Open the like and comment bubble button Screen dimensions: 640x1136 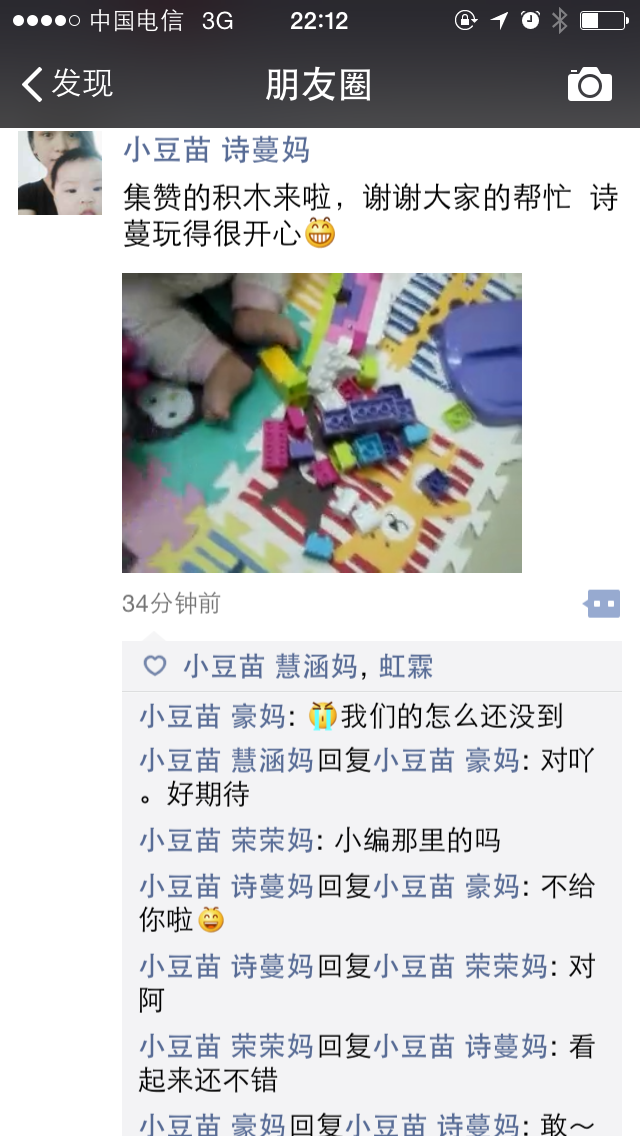click(x=602, y=603)
